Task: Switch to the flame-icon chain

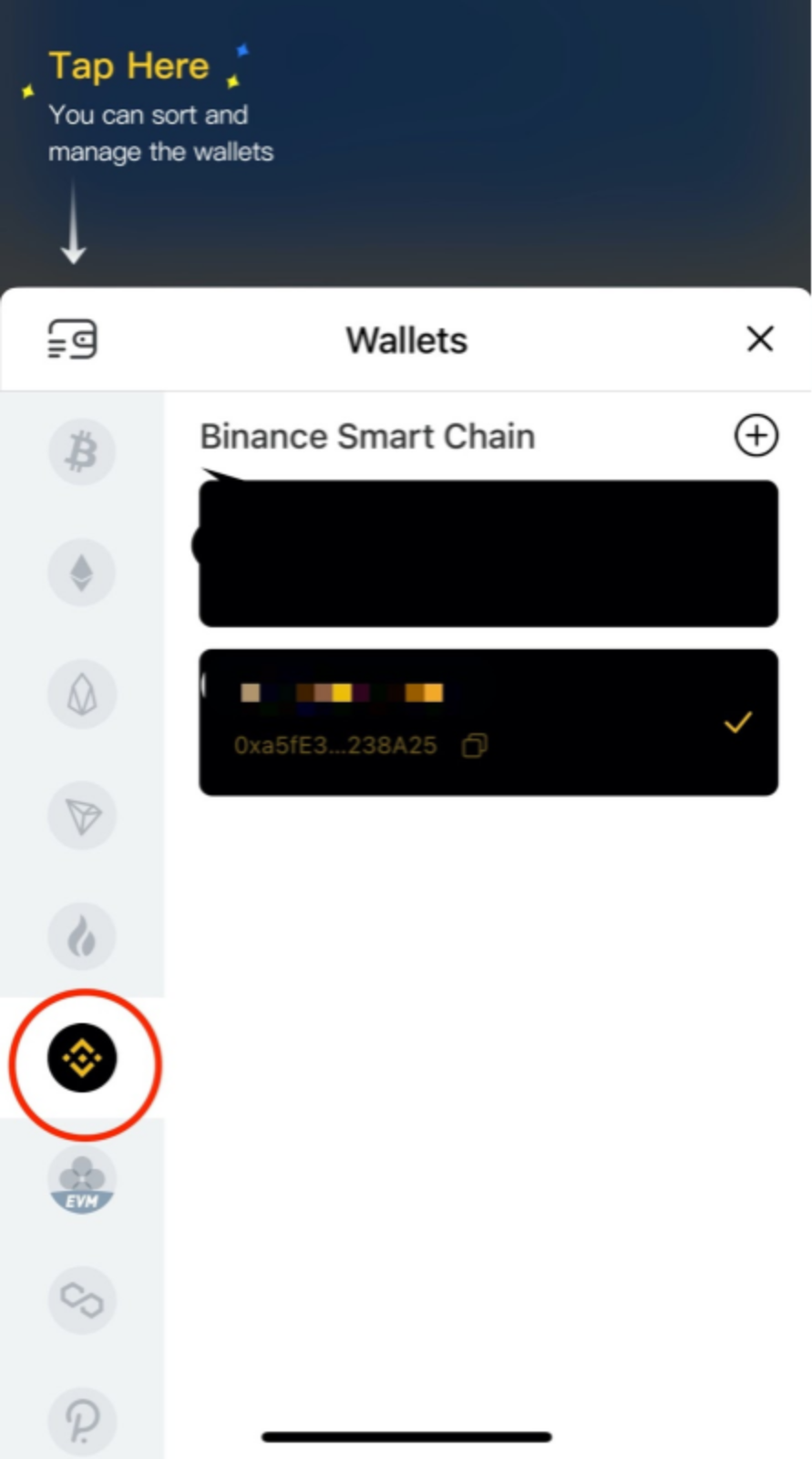Action: click(82, 936)
